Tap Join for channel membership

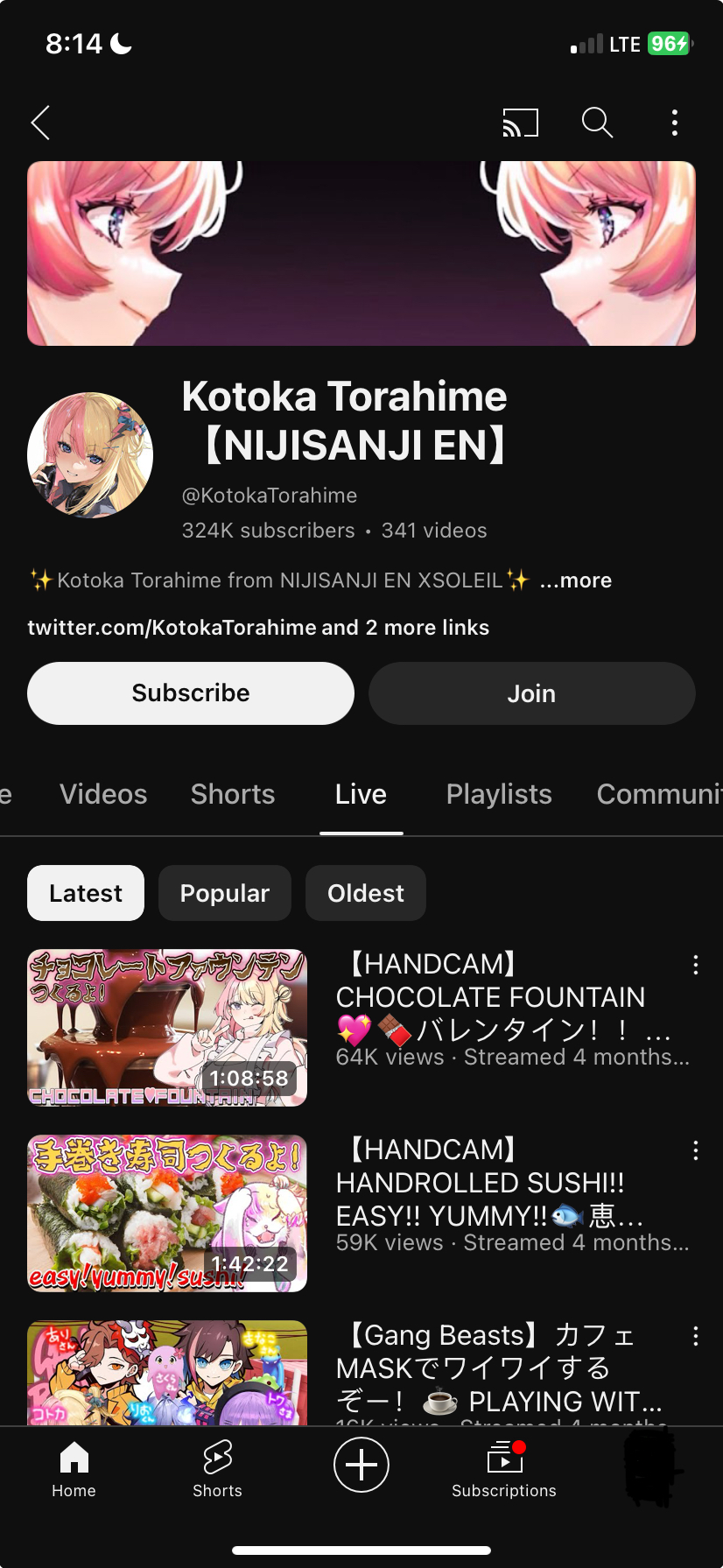(531, 693)
